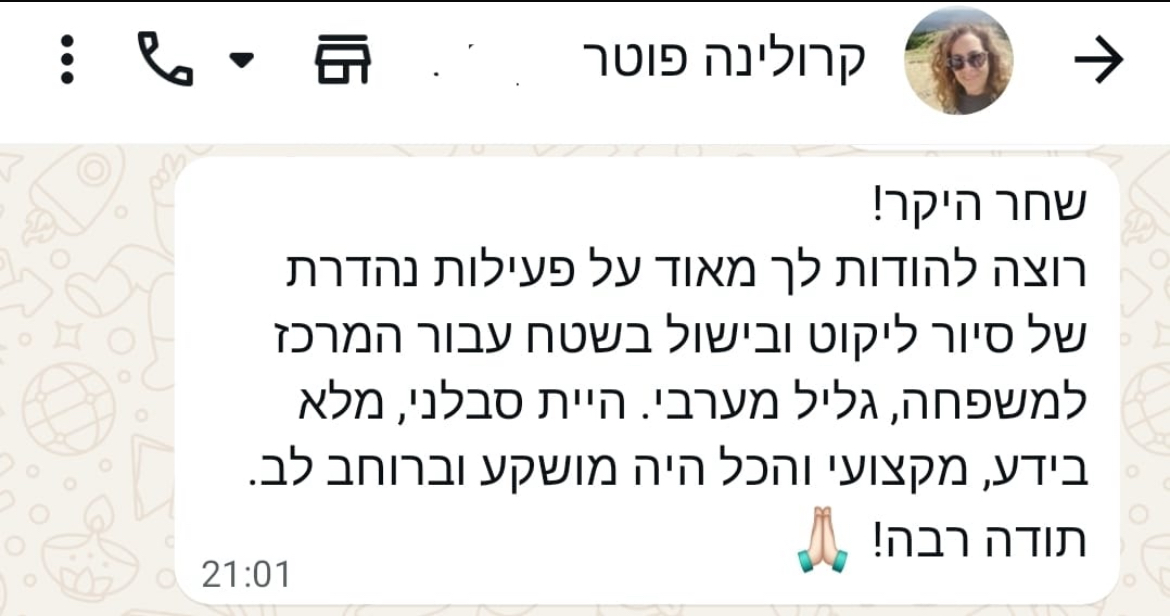Go back using the arrow icon
The width and height of the screenshot is (1170, 616).
coord(1099,62)
